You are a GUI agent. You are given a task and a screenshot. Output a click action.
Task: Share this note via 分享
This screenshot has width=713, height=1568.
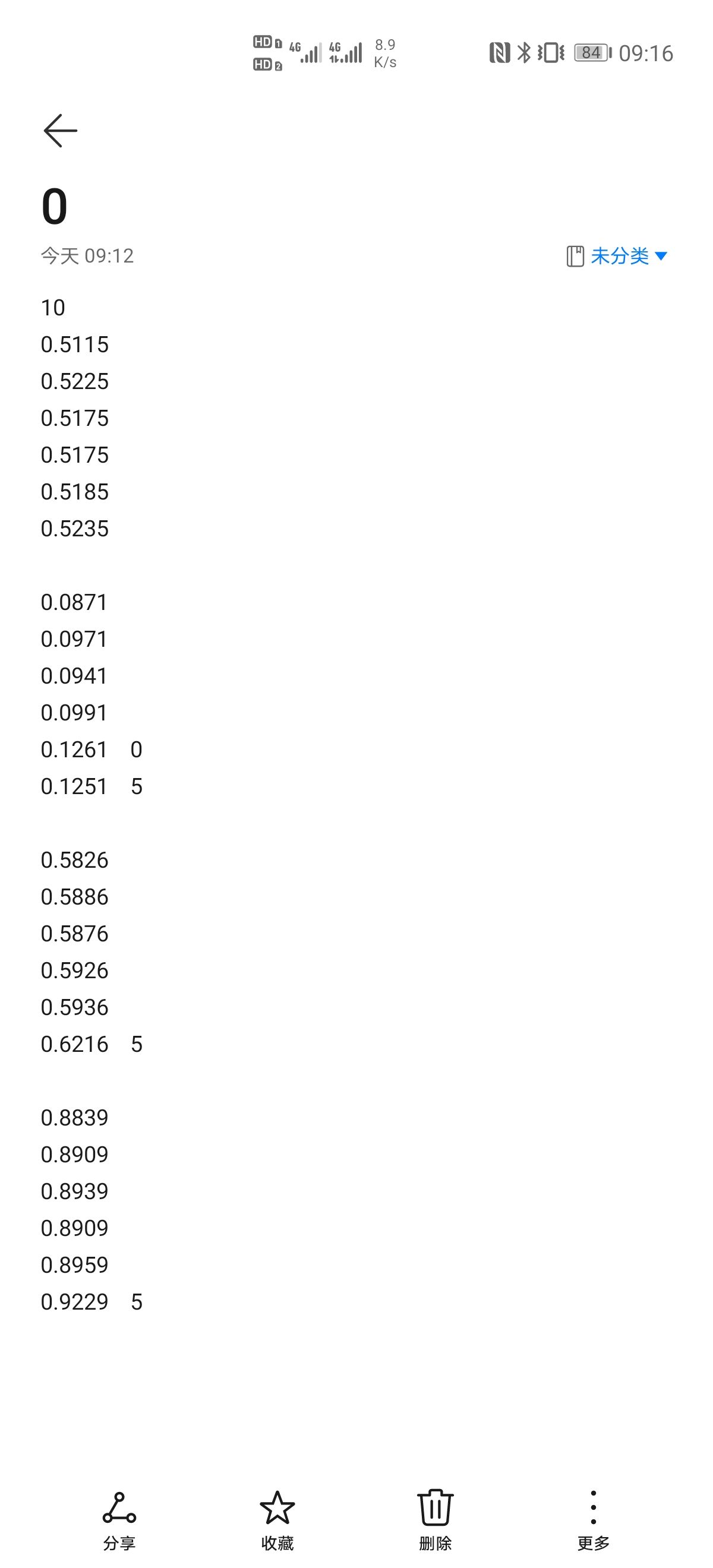(x=119, y=1519)
